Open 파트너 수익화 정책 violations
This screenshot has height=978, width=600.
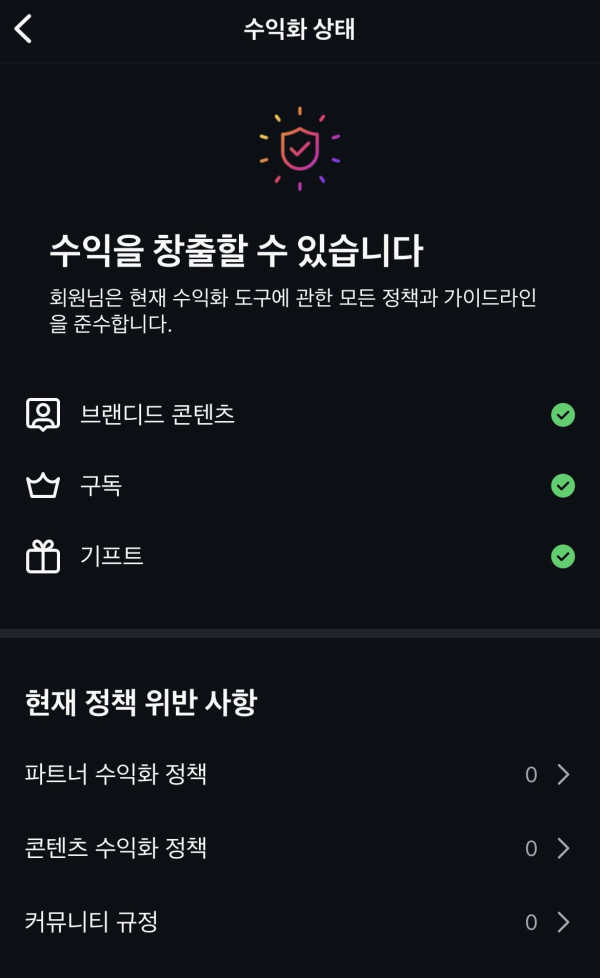[299, 774]
